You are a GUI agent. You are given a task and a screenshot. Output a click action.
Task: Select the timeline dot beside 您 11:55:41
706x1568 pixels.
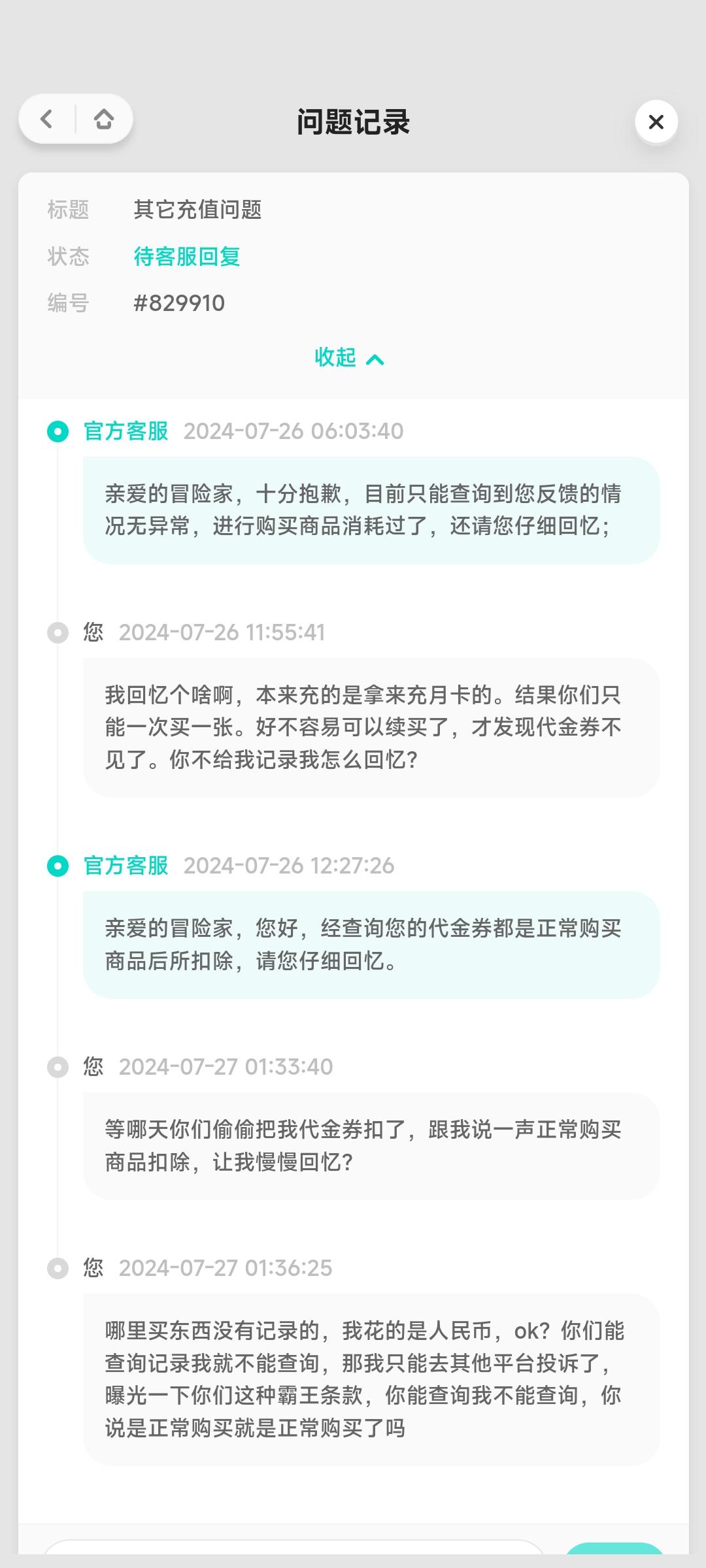(x=58, y=632)
